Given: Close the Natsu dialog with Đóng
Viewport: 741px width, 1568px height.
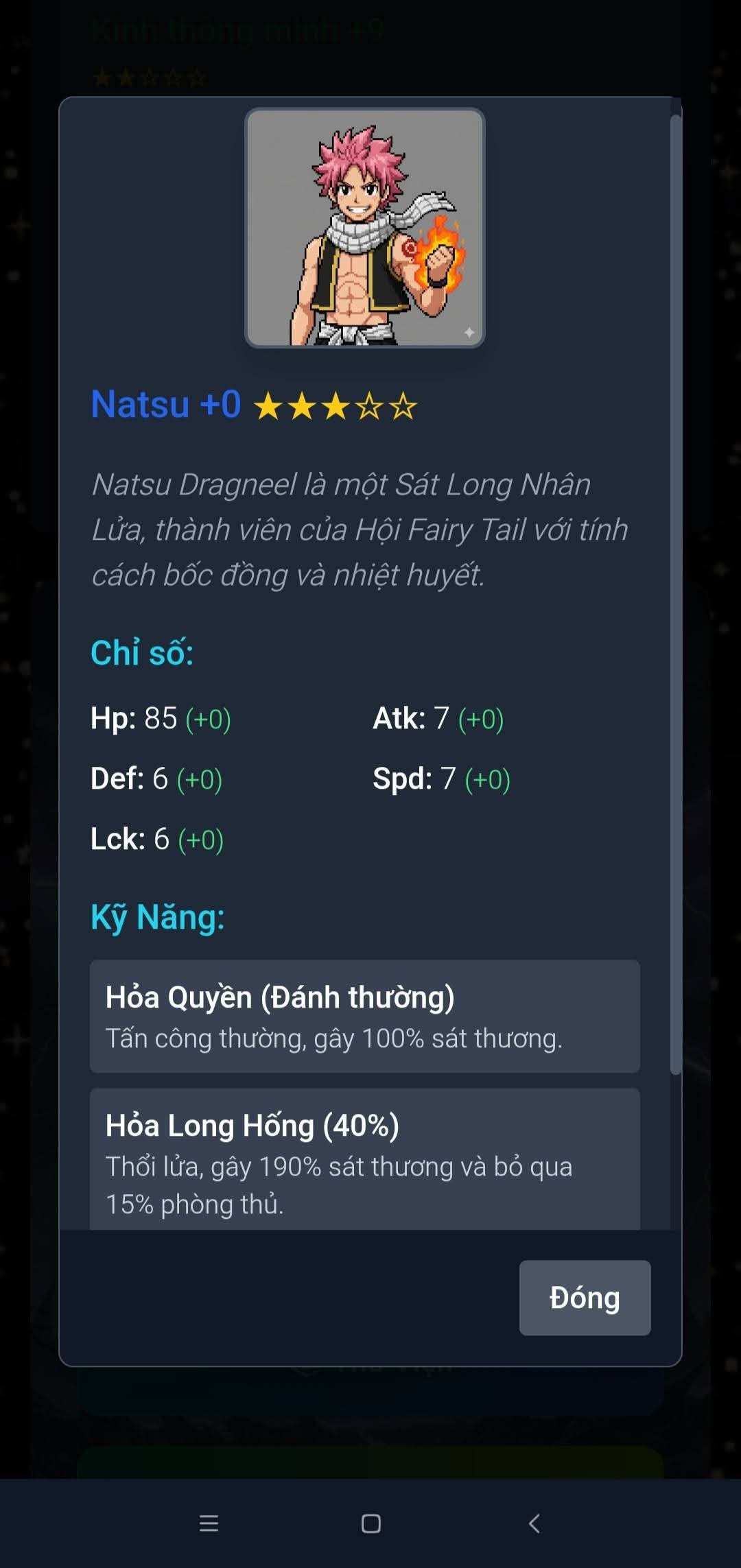Looking at the screenshot, I should (x=585, y=1298).
